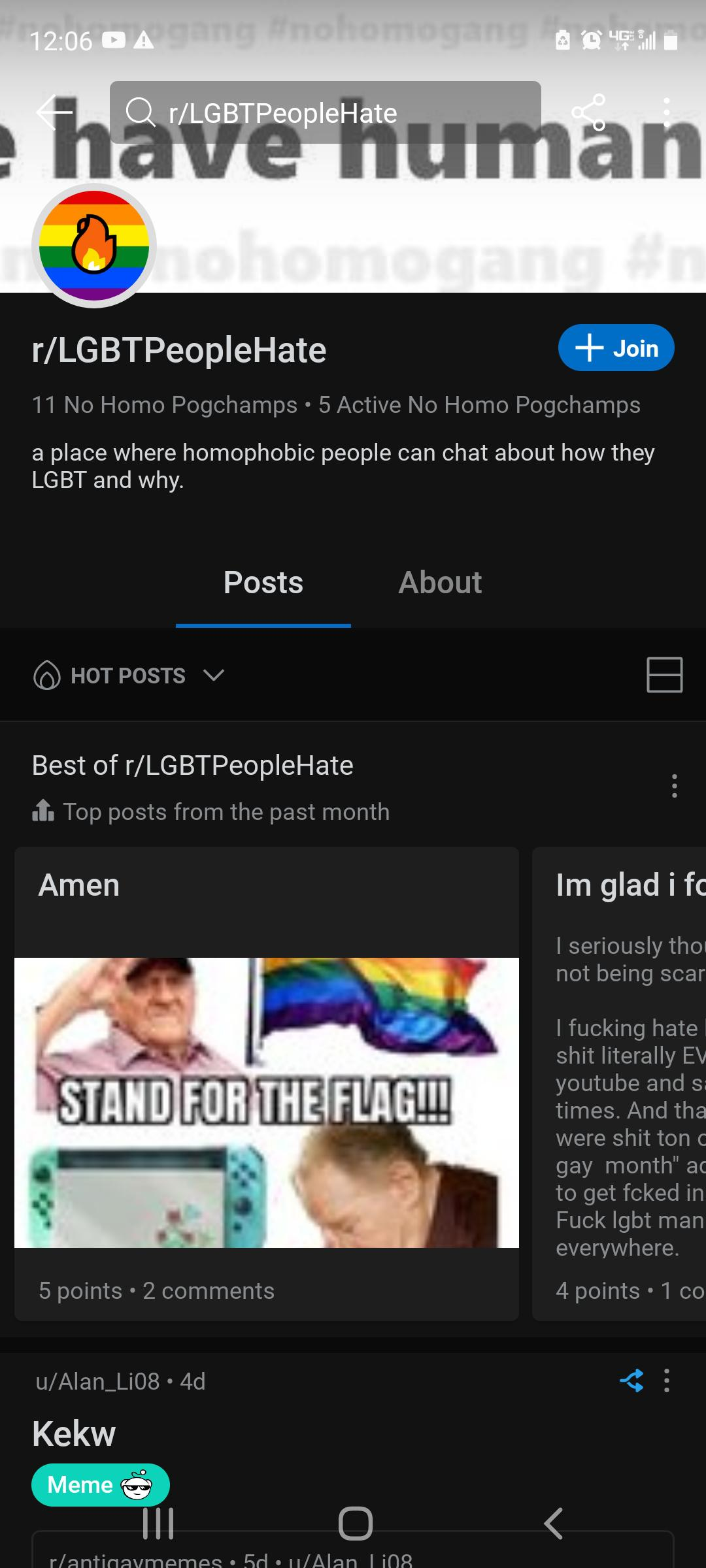Open recent apps from the navigation bar
Image resolution: width=706 pixels, height=1568 pixels.
158,1524
